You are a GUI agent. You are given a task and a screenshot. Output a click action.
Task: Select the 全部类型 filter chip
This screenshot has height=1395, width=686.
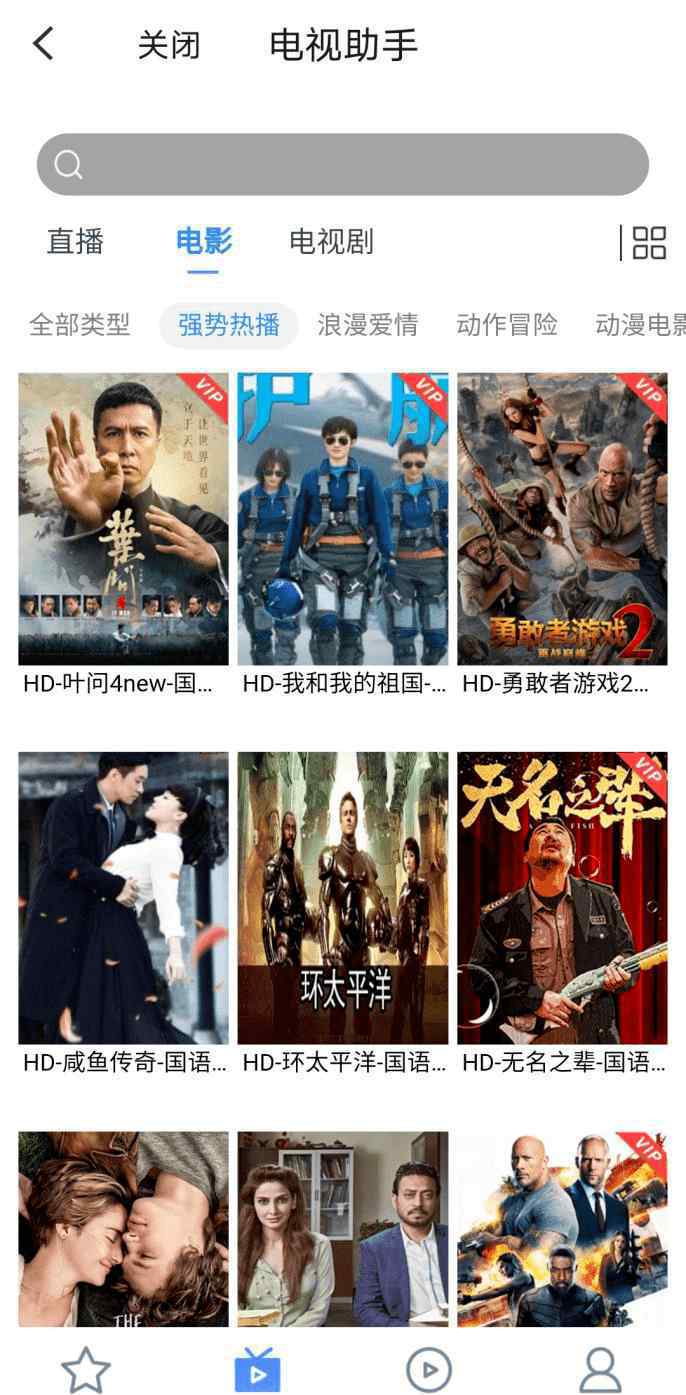coord(79,325)
